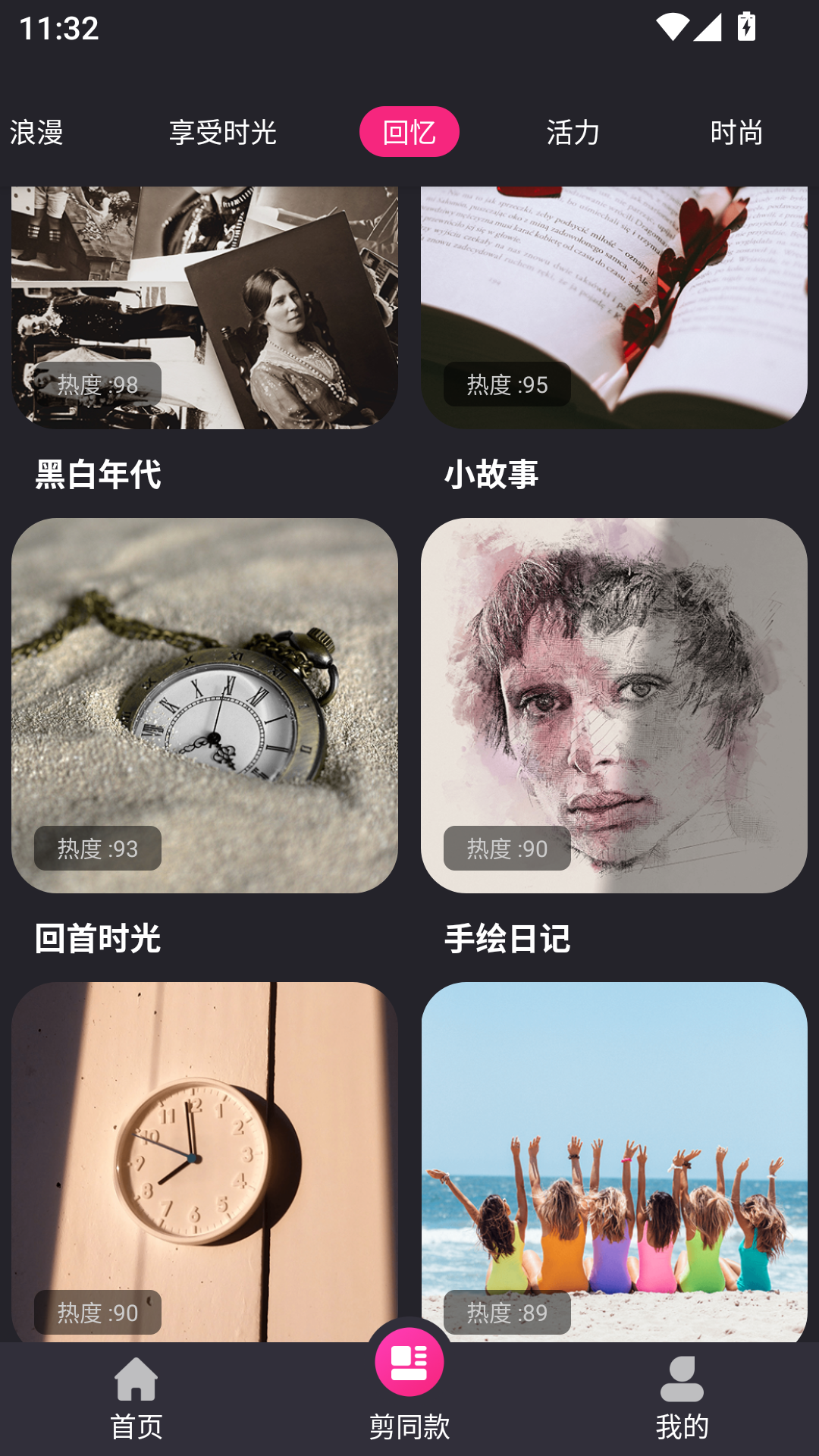Tap the 小故事 template thumbnail
The image size is (819, 1456).
614,303
